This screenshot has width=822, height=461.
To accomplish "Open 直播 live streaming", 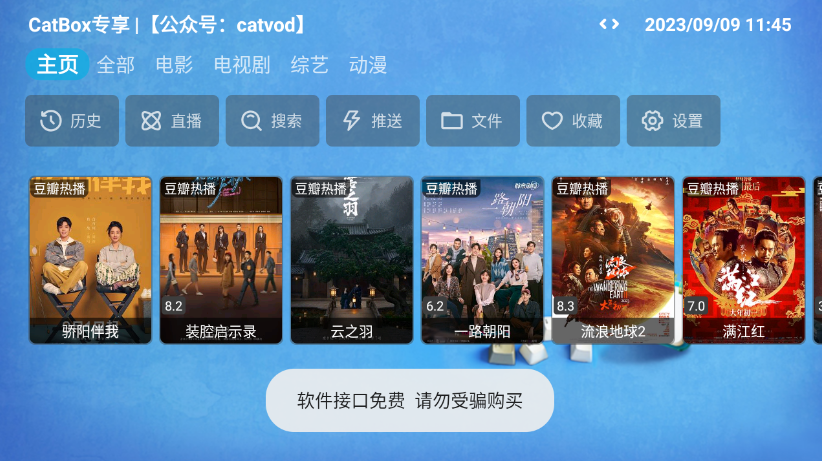I will click(172, 121).
